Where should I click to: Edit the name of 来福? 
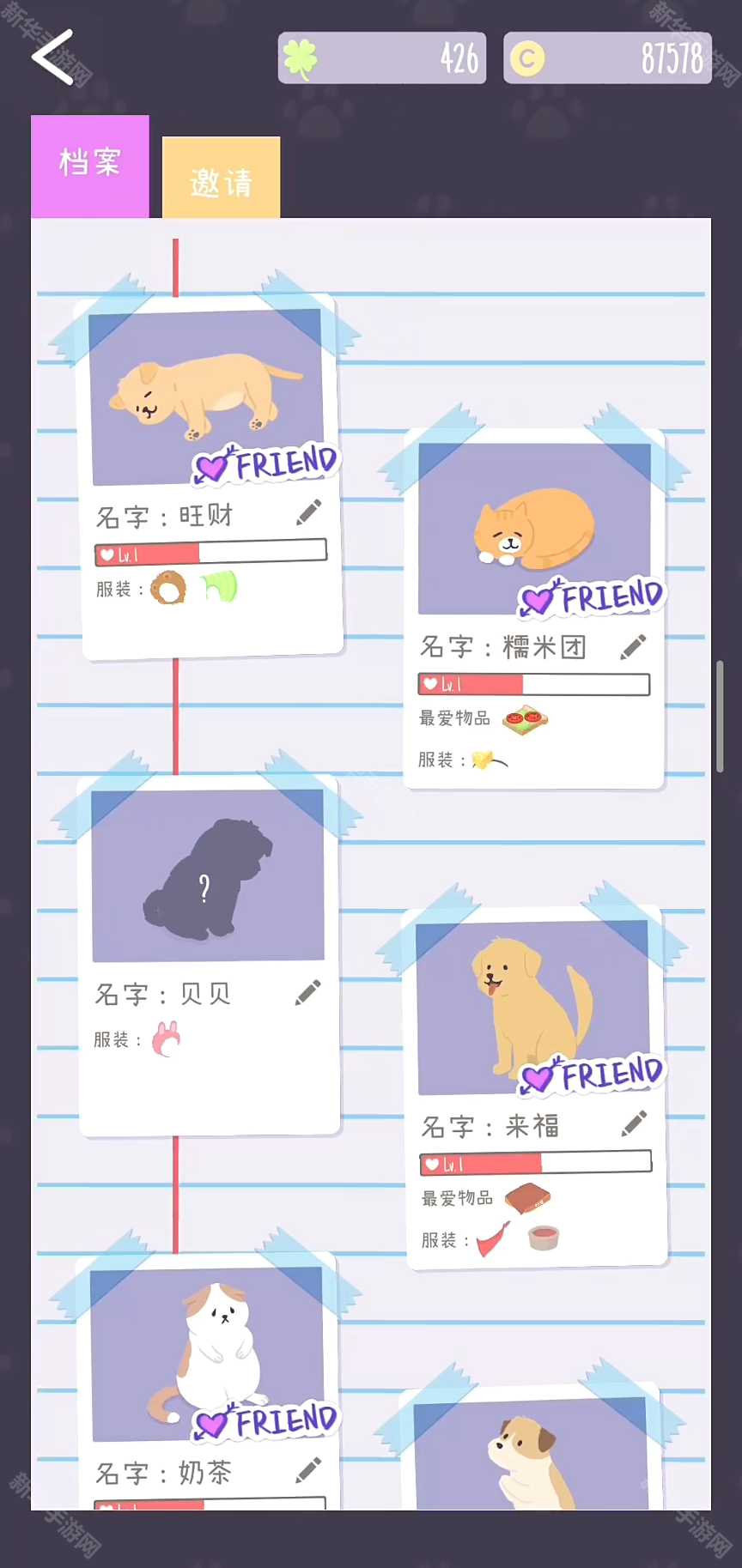click(634, 1123)
